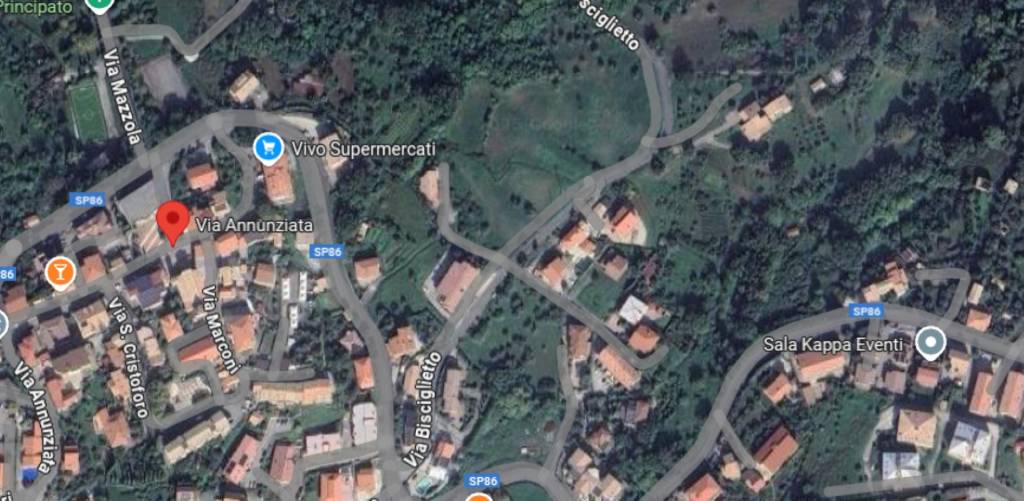Tap the orange cocktail bar marker
Image resolution: width=1024 pixels, height=501 pixels.
[x=60, y=270]
